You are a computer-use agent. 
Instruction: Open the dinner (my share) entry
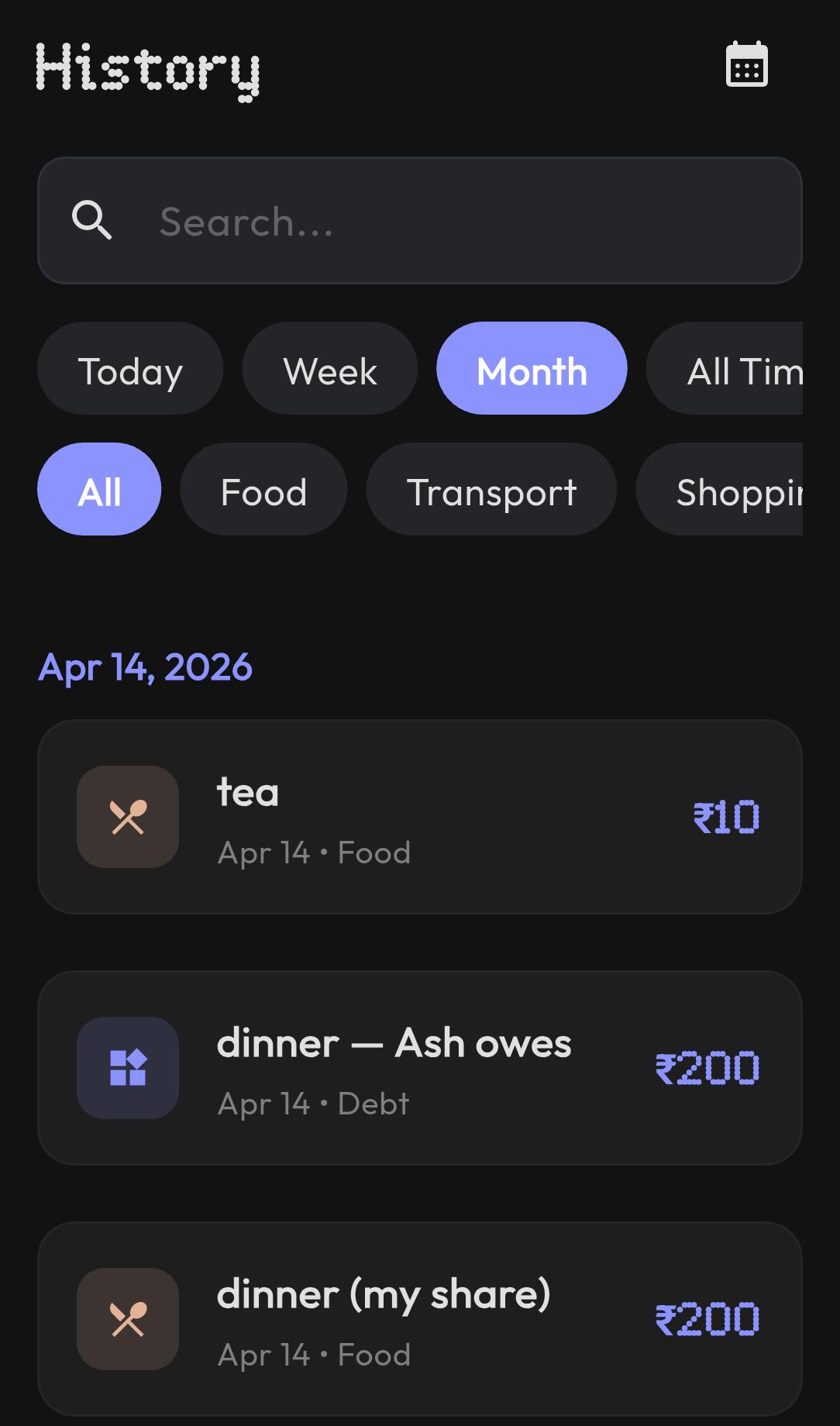[419, 1319]
